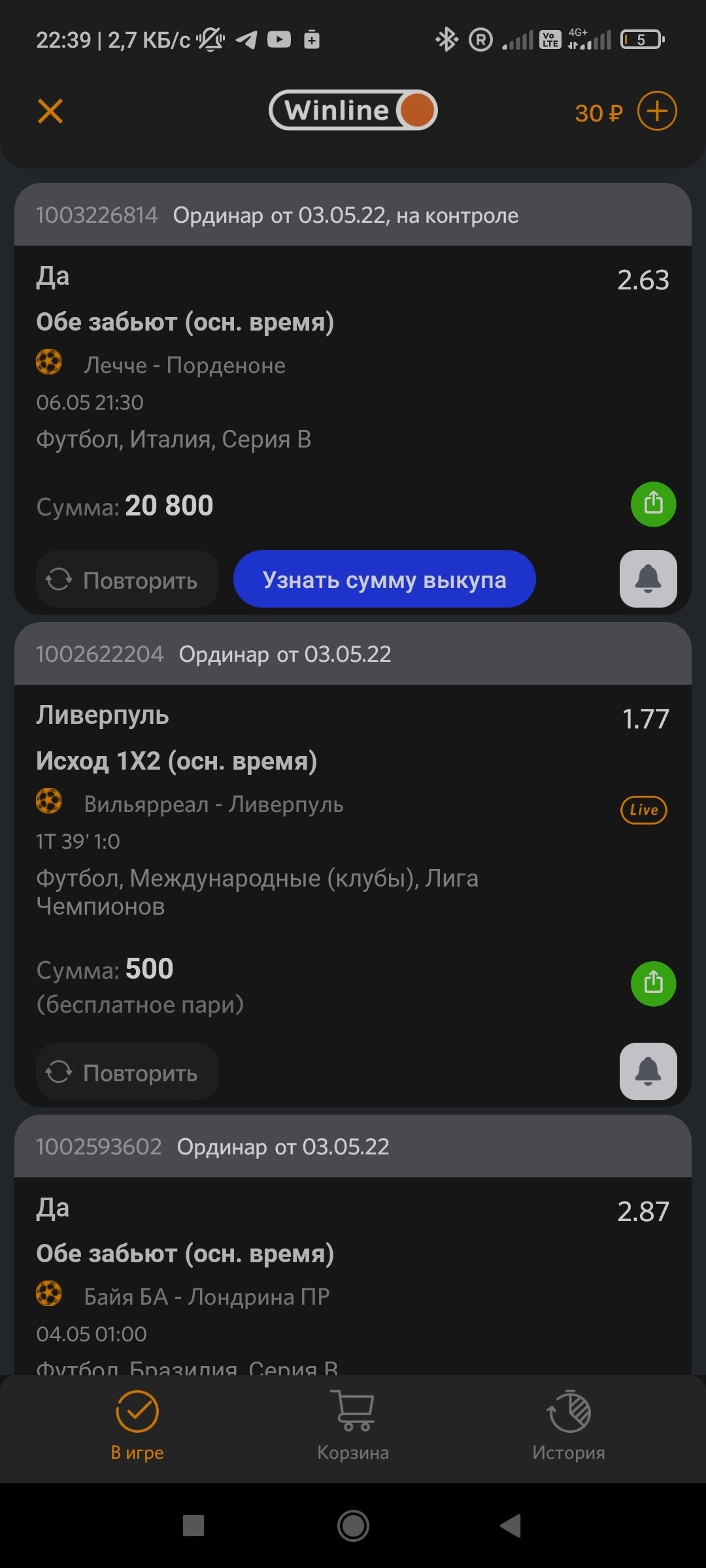Toggle bell for Вильярреал - Ливерпуль bet

[648, 1071]
